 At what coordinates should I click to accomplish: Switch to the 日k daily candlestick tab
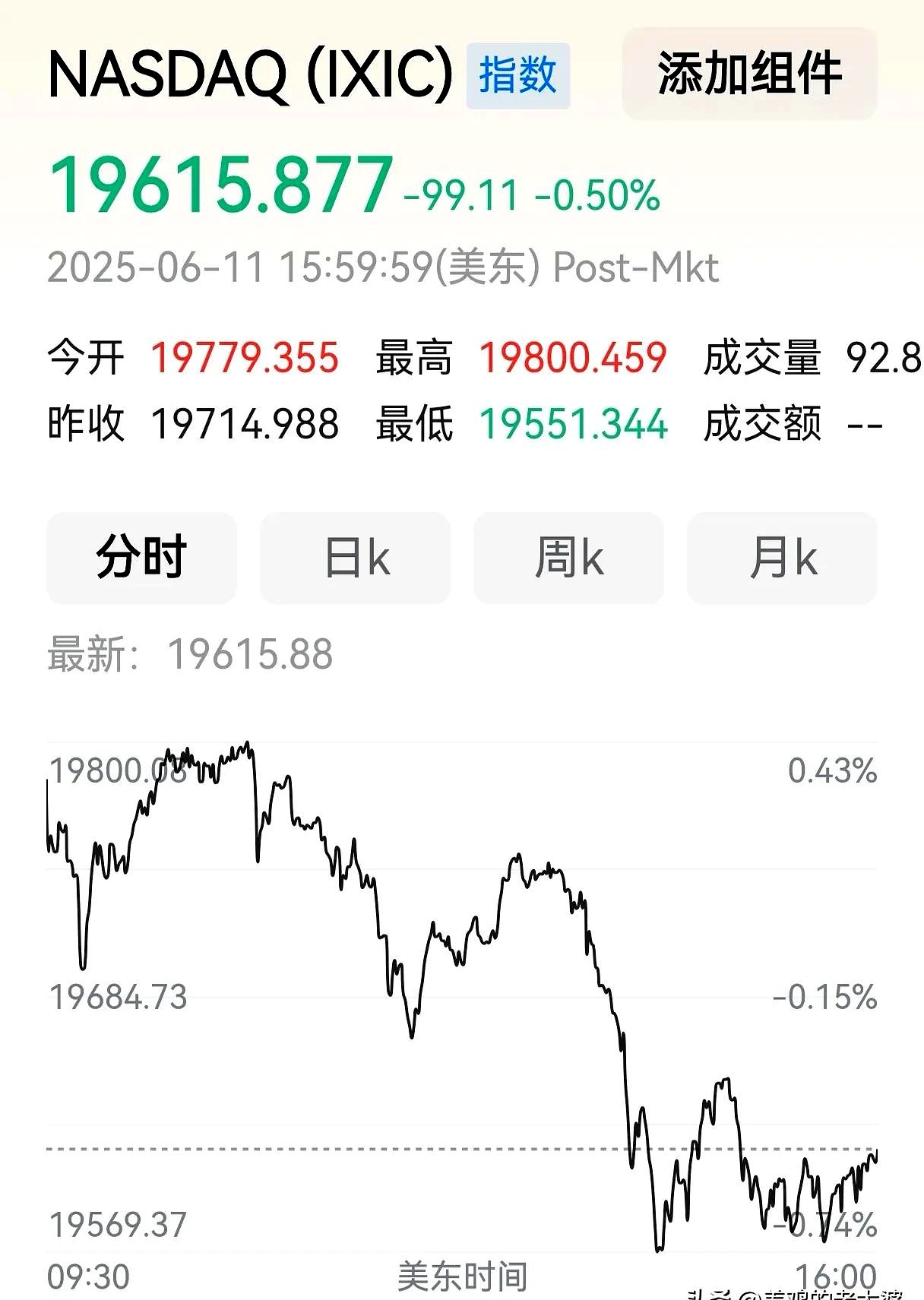(x=356, y=558)
